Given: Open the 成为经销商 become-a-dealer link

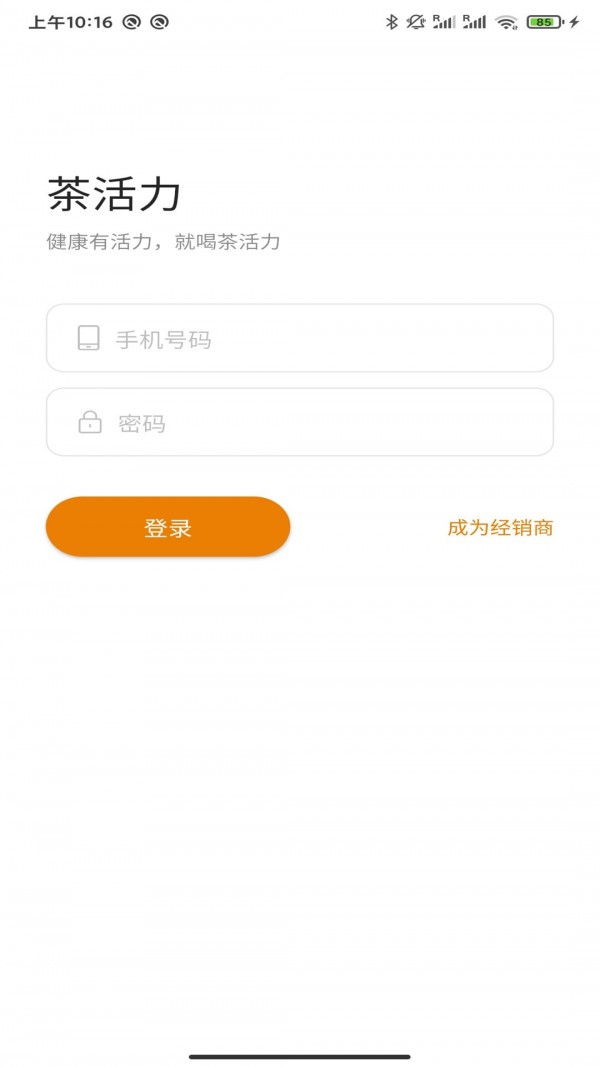Looking at the screenshot, I should [500, 528].
